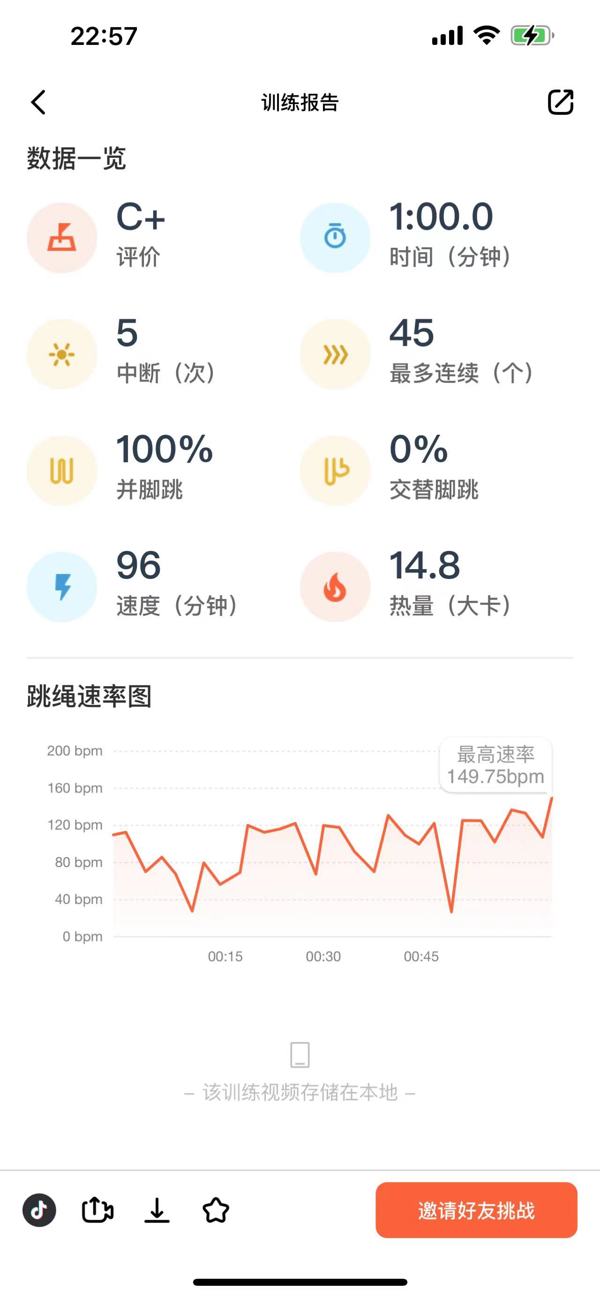600x1297 pixels.
Task: Share to TikTok via bottom icon
Action: coord(40,1210)
